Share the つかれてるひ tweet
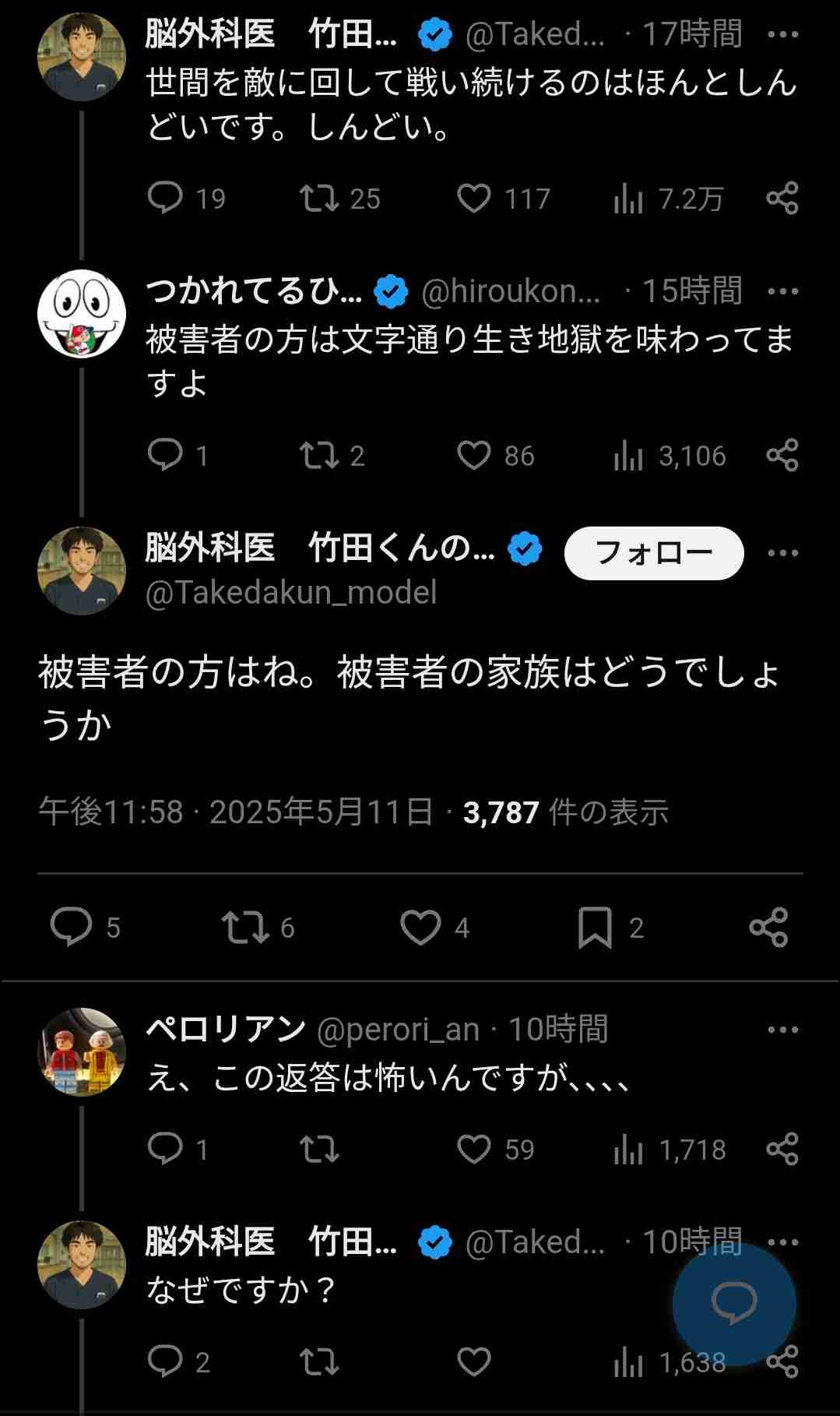Screen dimensions: 840x1416 pos(782,456)
